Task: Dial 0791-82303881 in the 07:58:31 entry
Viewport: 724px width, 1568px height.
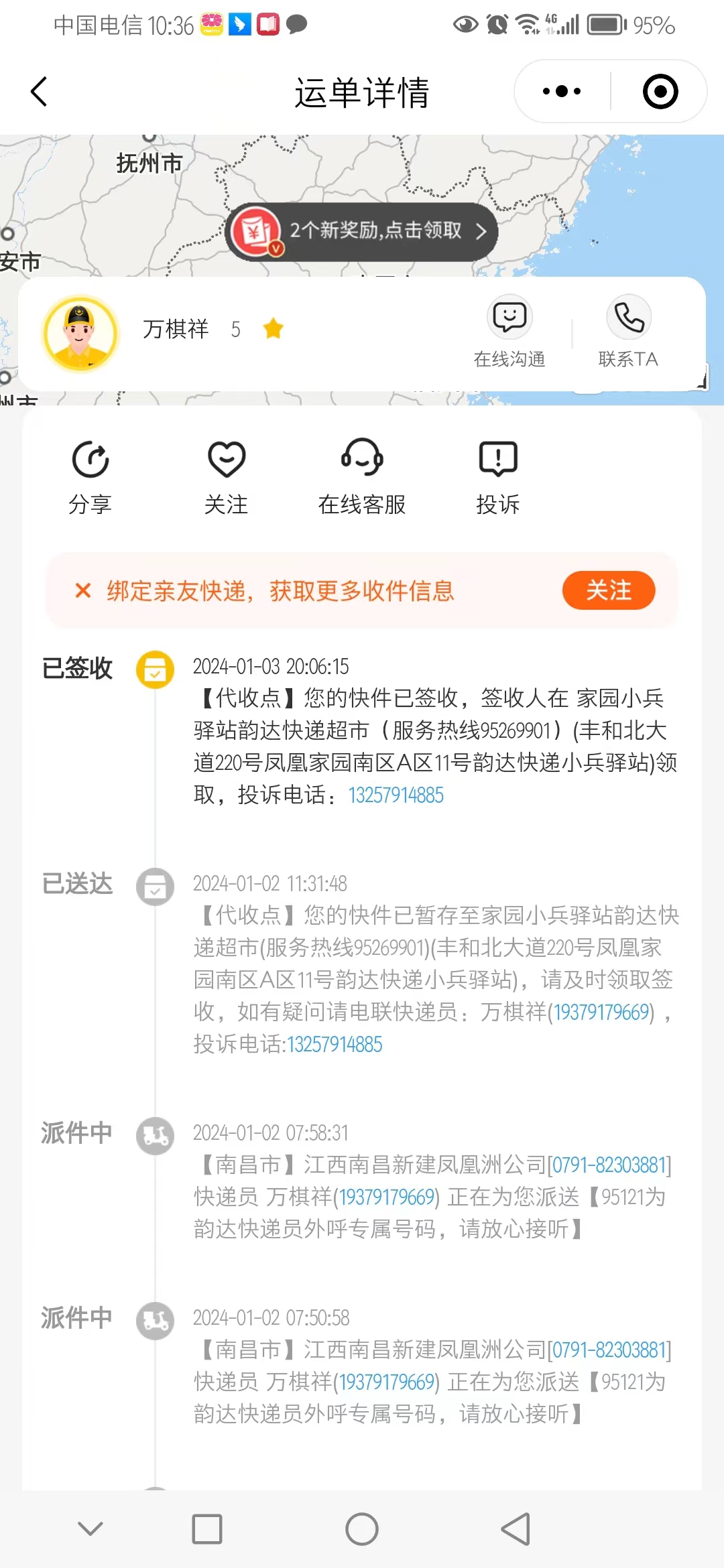Action: tap(609, 1165)
